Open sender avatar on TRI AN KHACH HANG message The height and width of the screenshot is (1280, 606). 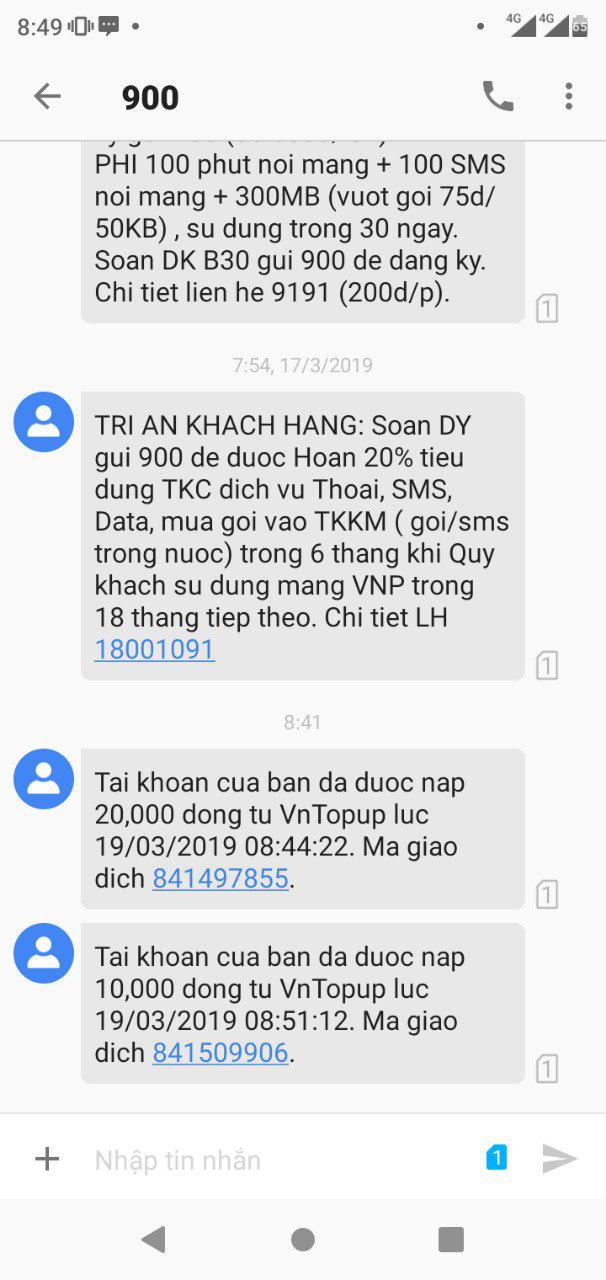pyautogui.click(x=43, y=422)
